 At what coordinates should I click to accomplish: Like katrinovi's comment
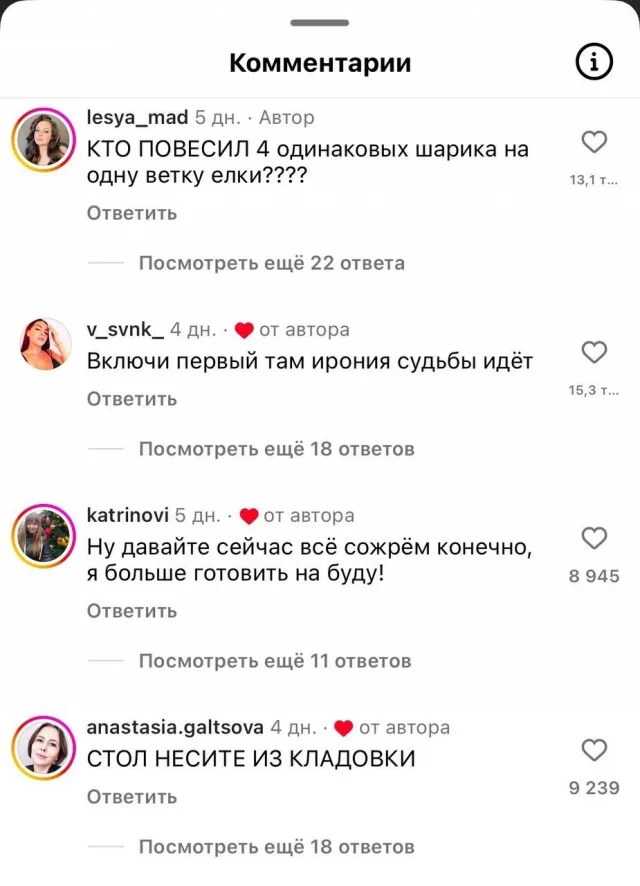click(x=594, y=539)
